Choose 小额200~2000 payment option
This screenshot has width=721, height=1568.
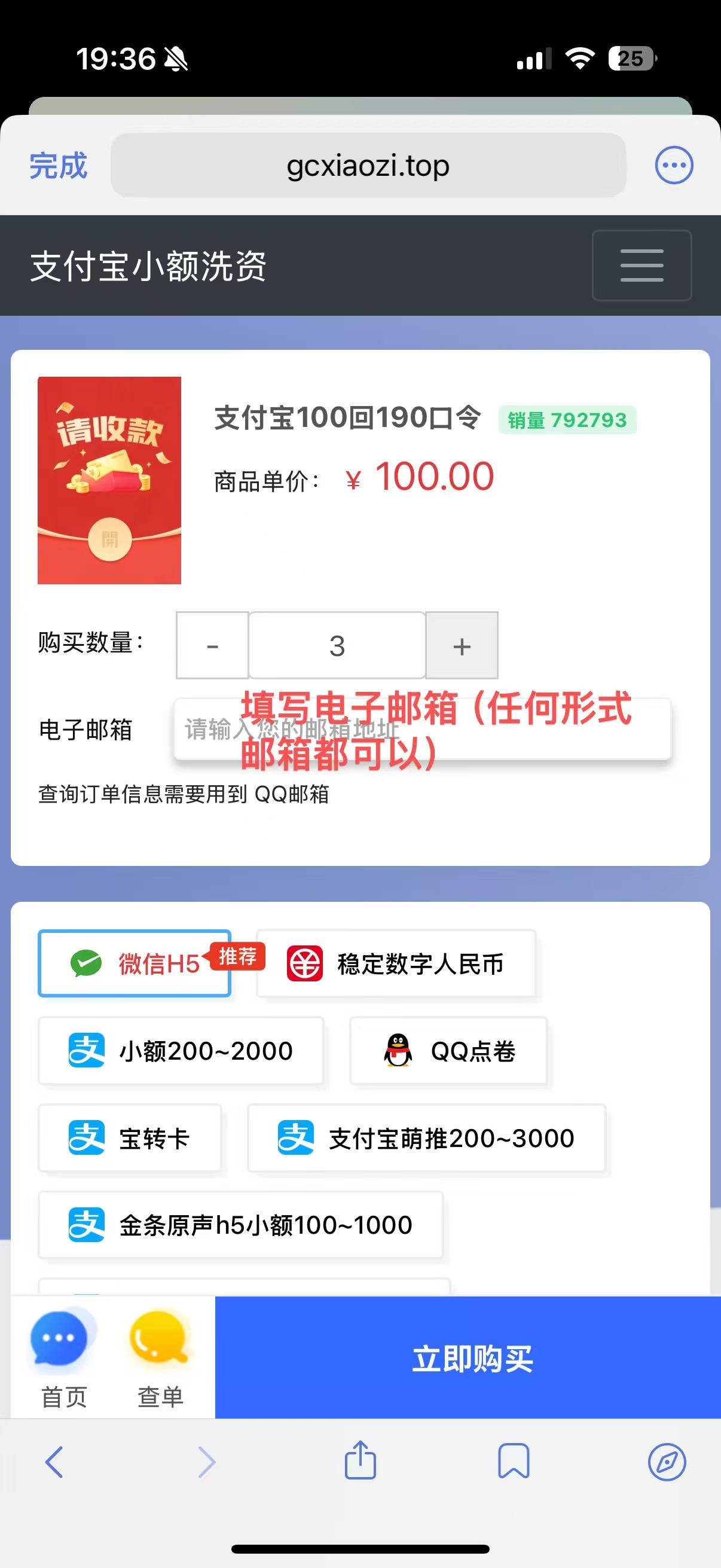181,1051
